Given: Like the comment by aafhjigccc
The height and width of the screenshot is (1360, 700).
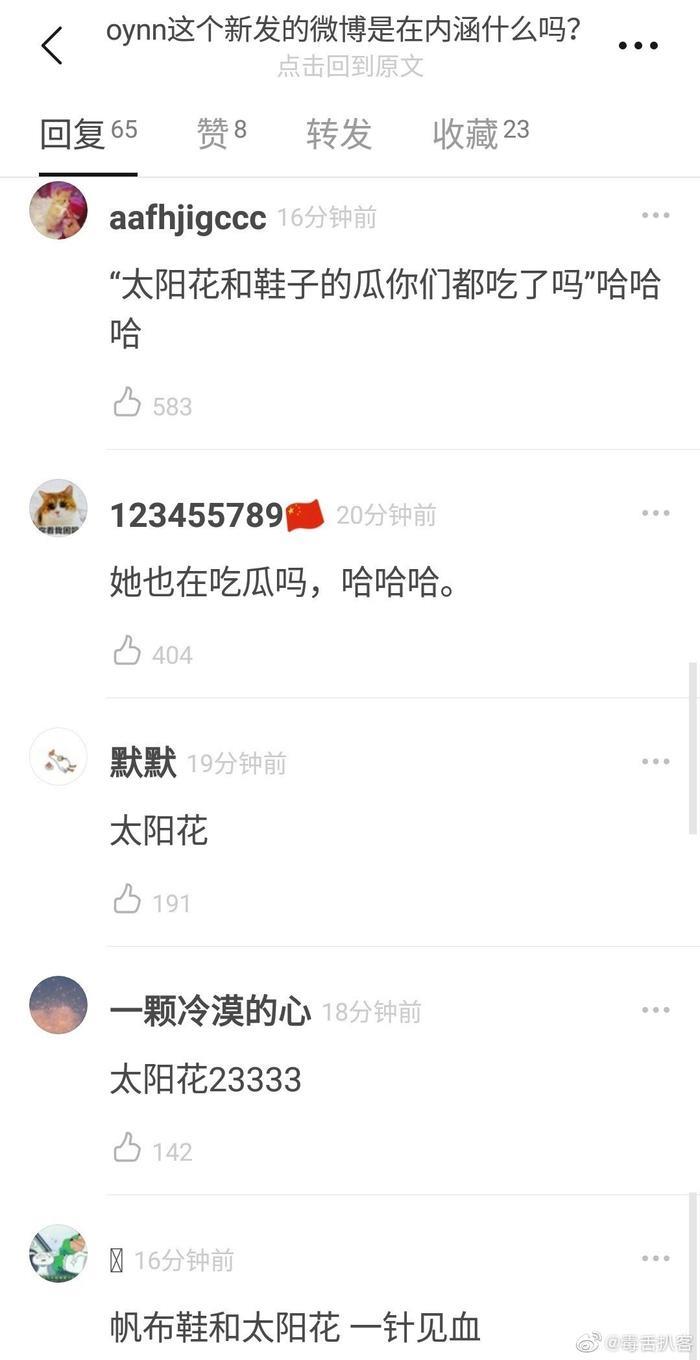Looking at the screenshot, I should pos(128,404).
